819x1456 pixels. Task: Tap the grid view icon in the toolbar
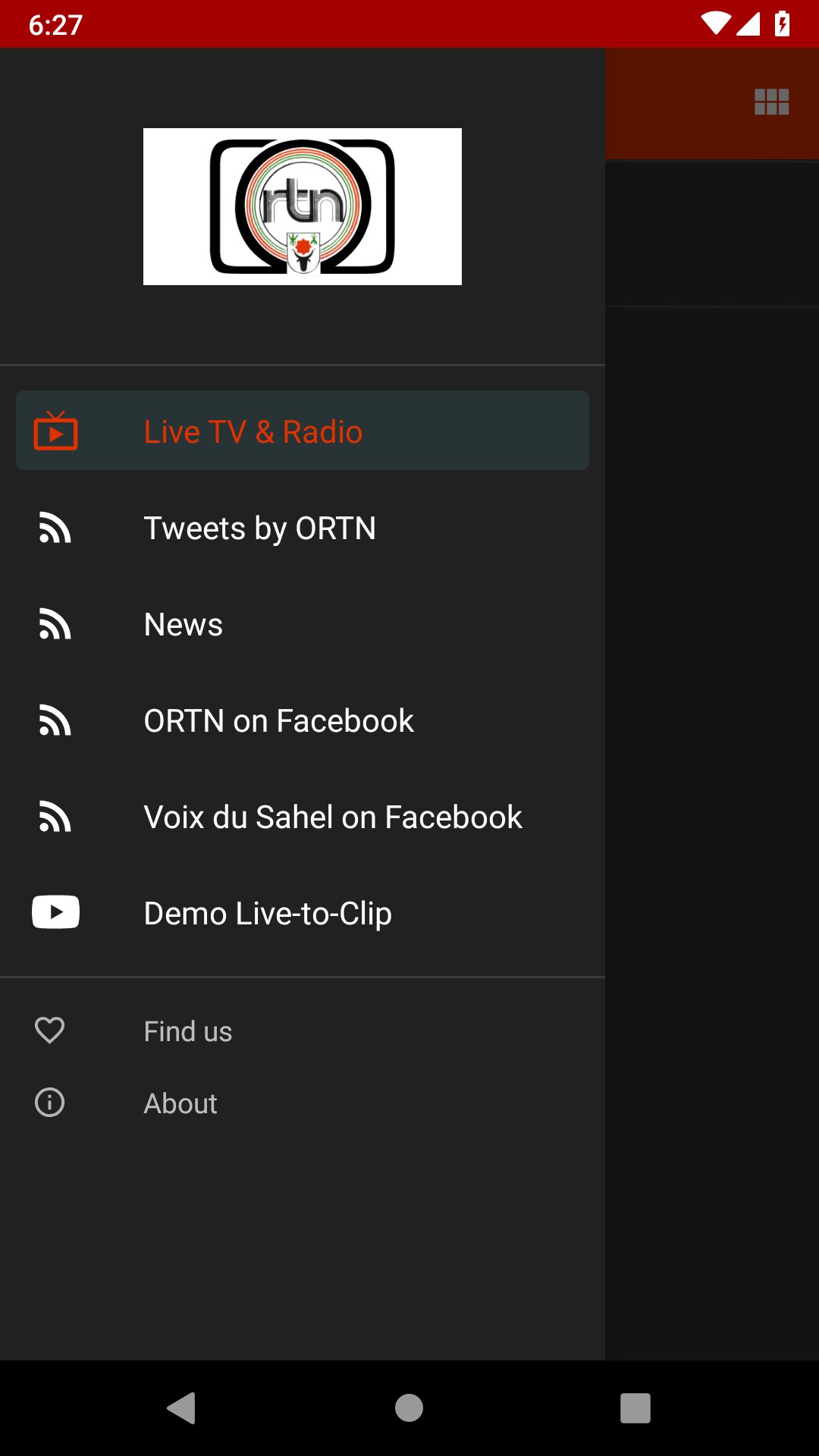(x=772, y=102)
